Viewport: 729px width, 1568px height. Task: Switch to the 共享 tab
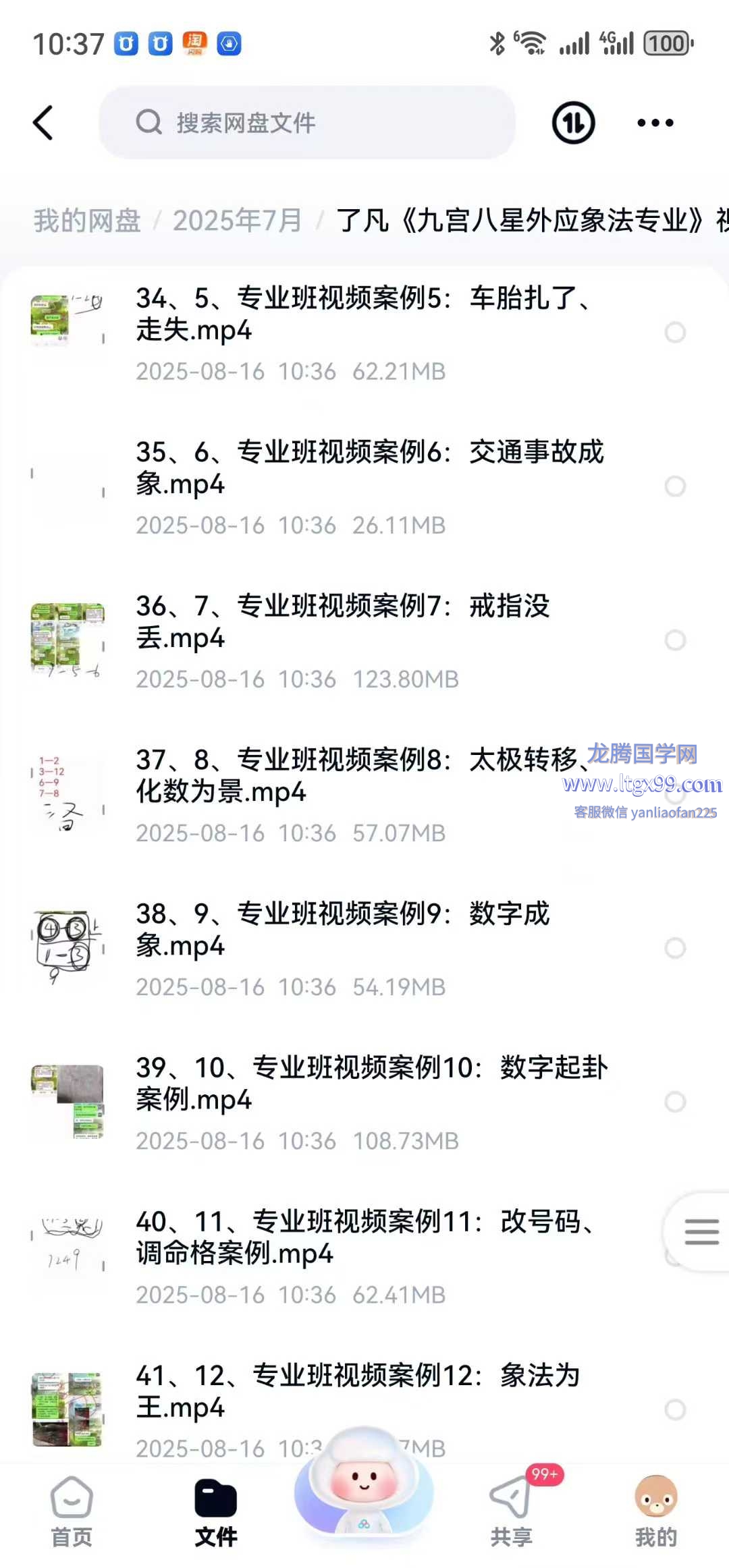click(512, 1513)
